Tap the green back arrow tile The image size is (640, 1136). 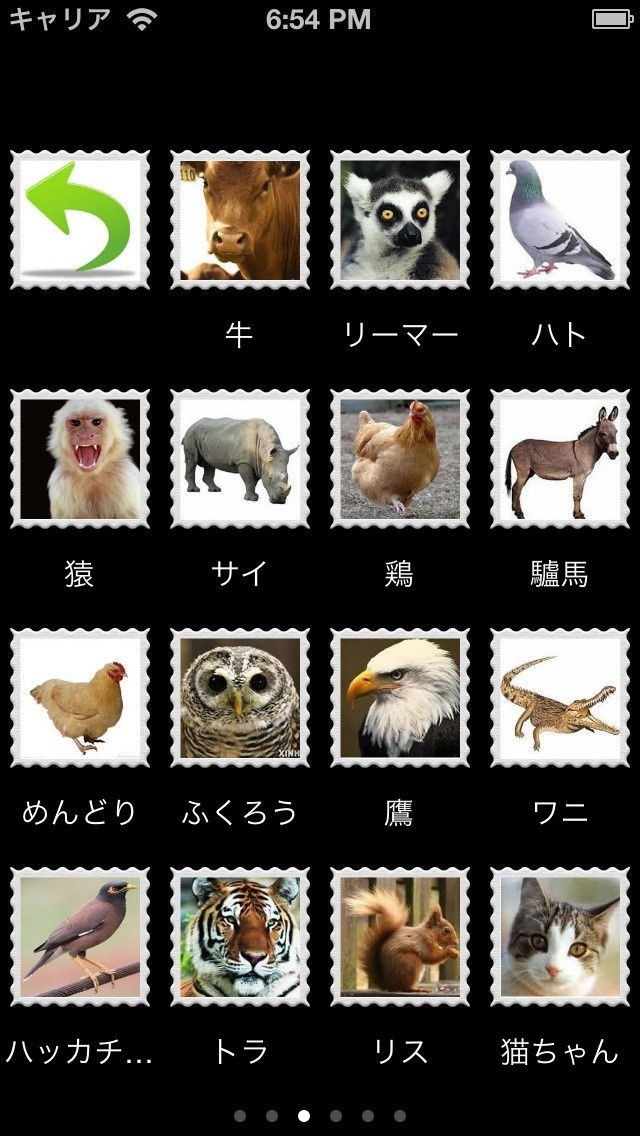pos(80,220)
